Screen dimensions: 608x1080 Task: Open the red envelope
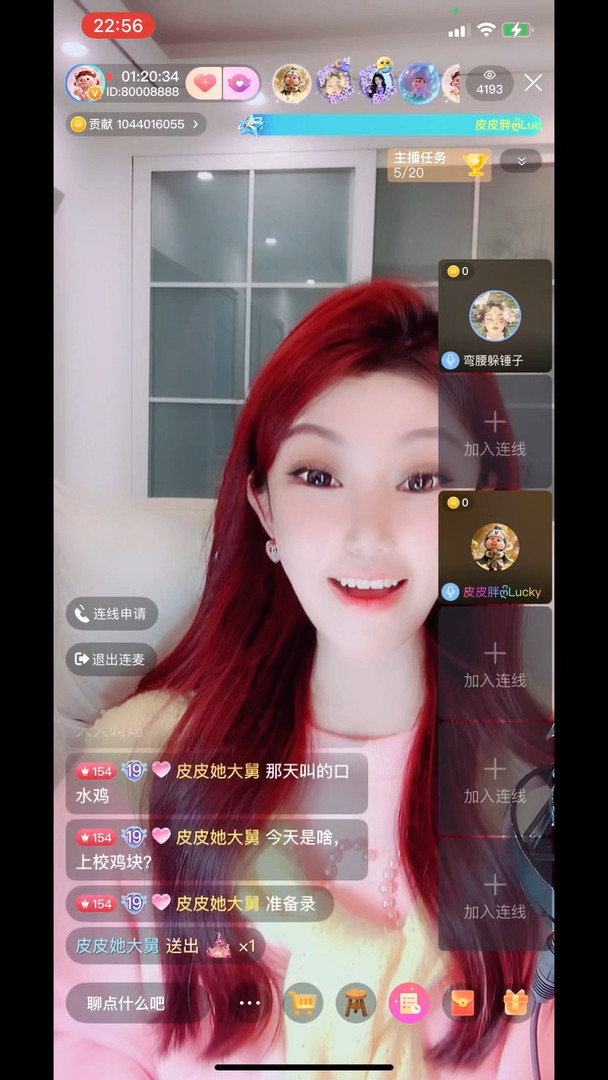462,1003
